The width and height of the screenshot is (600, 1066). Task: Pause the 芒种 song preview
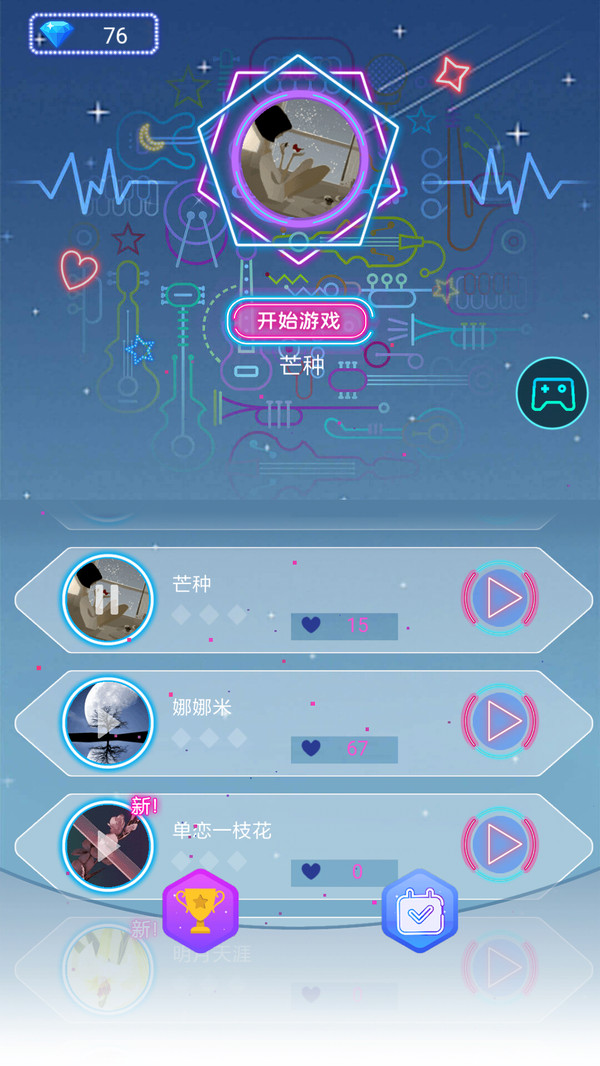click(107, 600)
